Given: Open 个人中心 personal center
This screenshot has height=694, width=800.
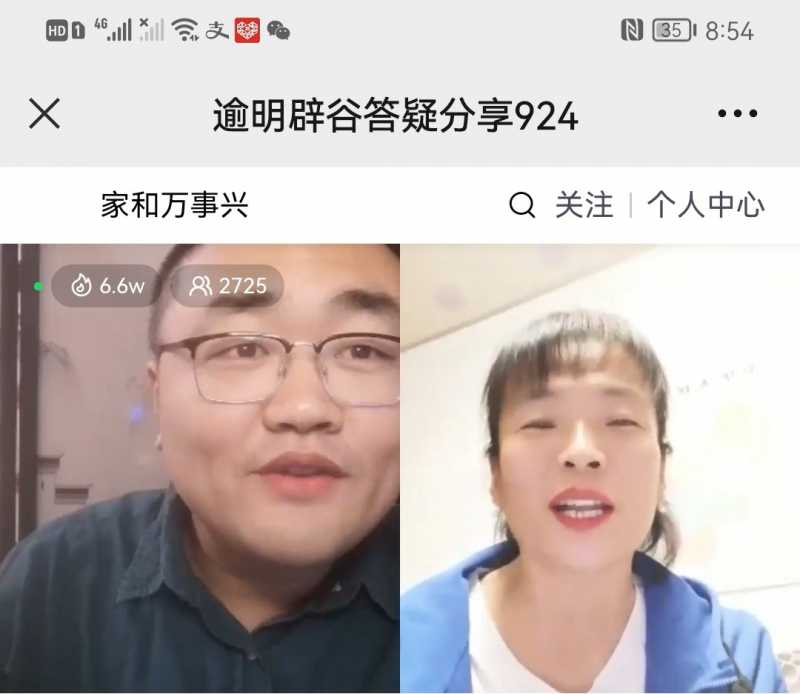Looking at the screenshot, I should 705,205.
